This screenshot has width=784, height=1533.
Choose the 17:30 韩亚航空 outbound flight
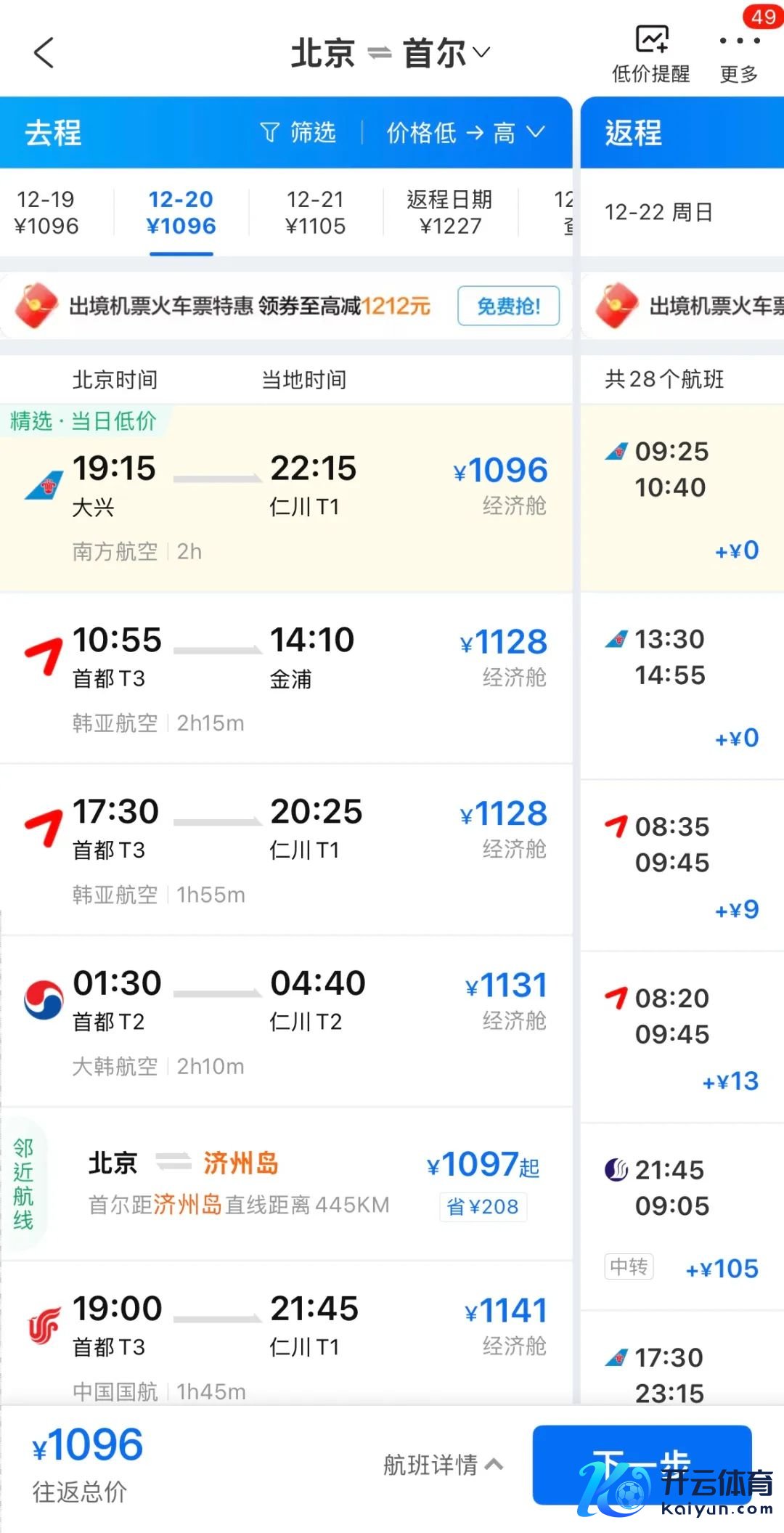click(x=286, y=849)
